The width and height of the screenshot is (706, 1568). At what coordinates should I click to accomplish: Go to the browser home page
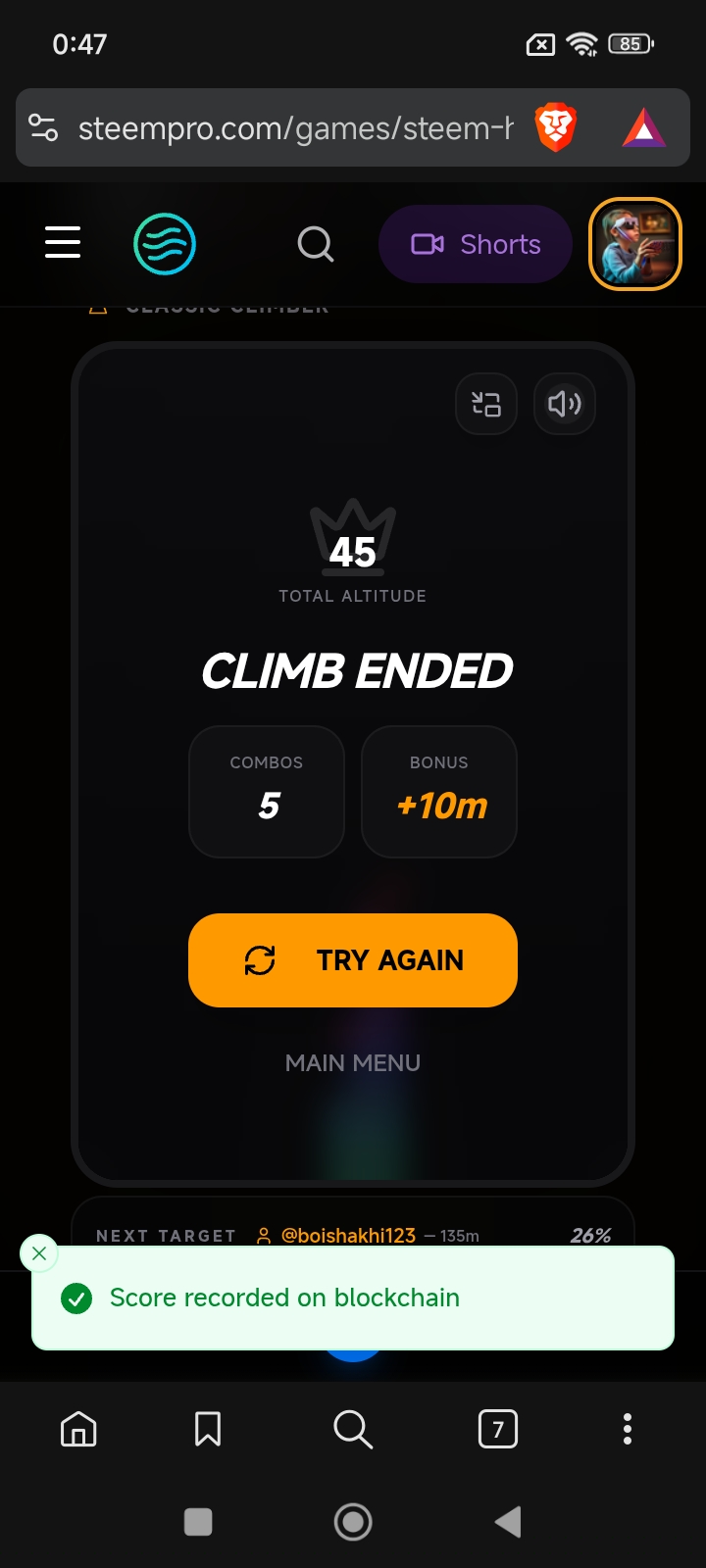point(78,1430)
